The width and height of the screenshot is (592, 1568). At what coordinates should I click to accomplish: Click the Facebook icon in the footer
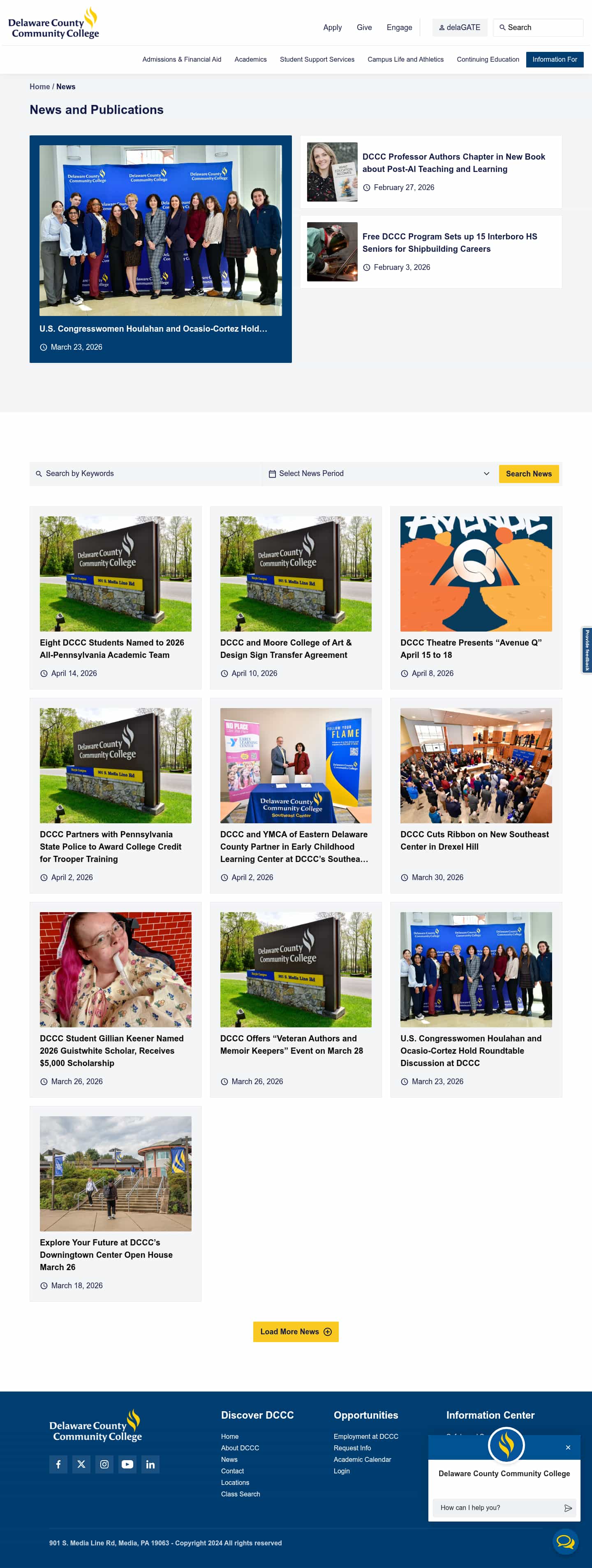tap(58, 1464)
